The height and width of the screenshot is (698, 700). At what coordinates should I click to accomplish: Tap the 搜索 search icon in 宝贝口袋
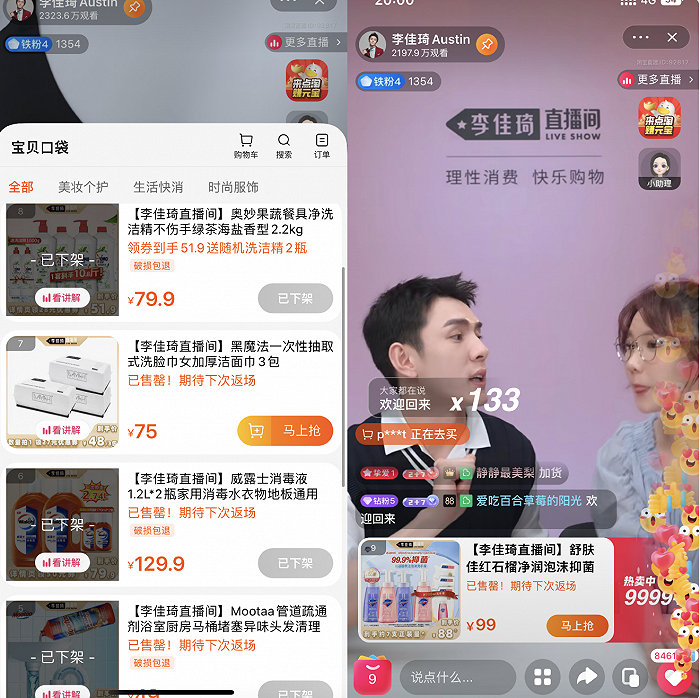pos(284,146)
